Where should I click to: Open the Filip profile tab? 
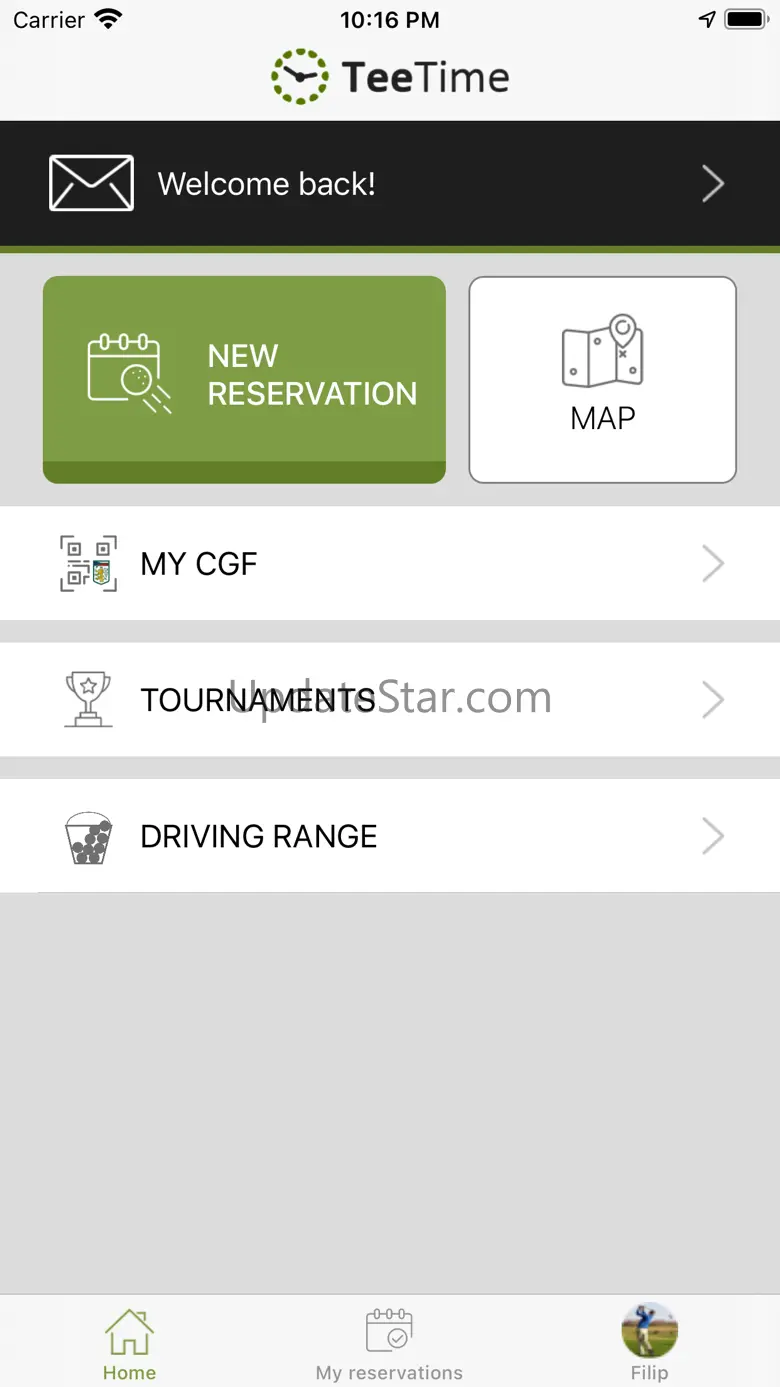(649, 1344)
